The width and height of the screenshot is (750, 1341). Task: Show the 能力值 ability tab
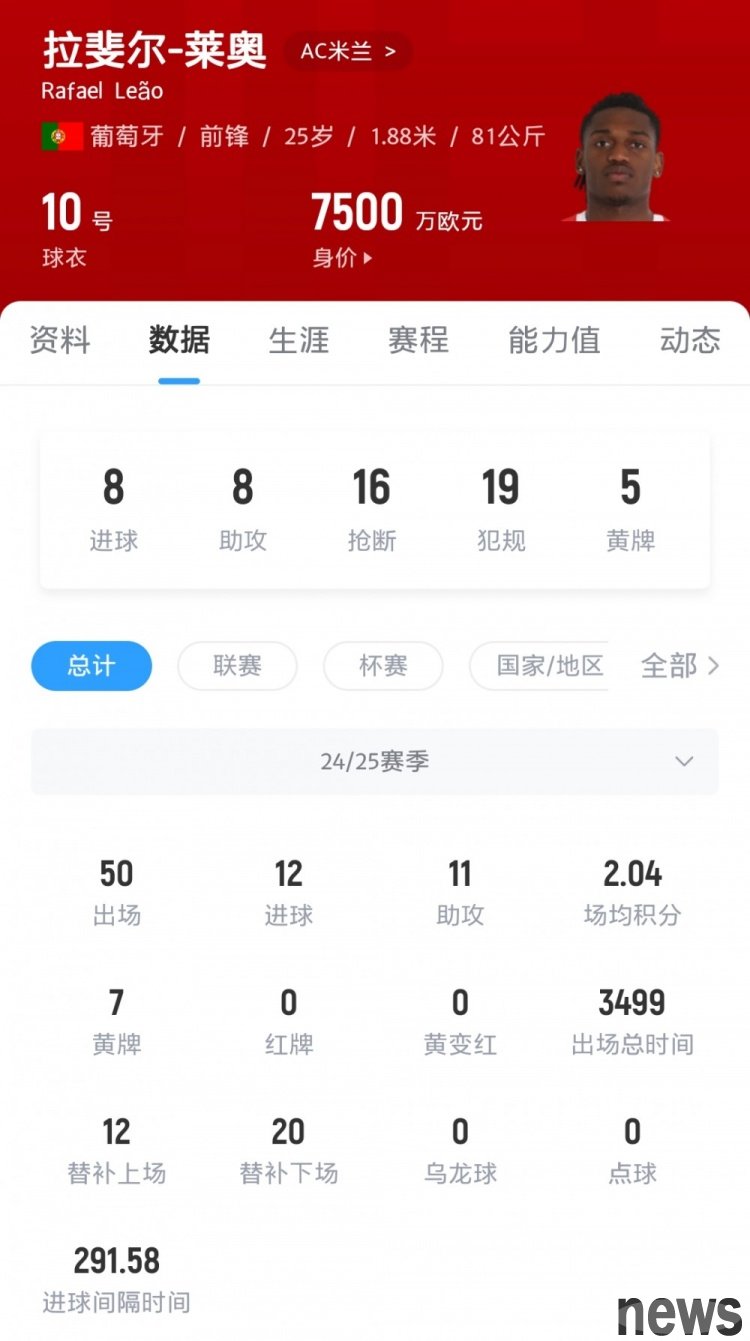click(x=554, y=340)
